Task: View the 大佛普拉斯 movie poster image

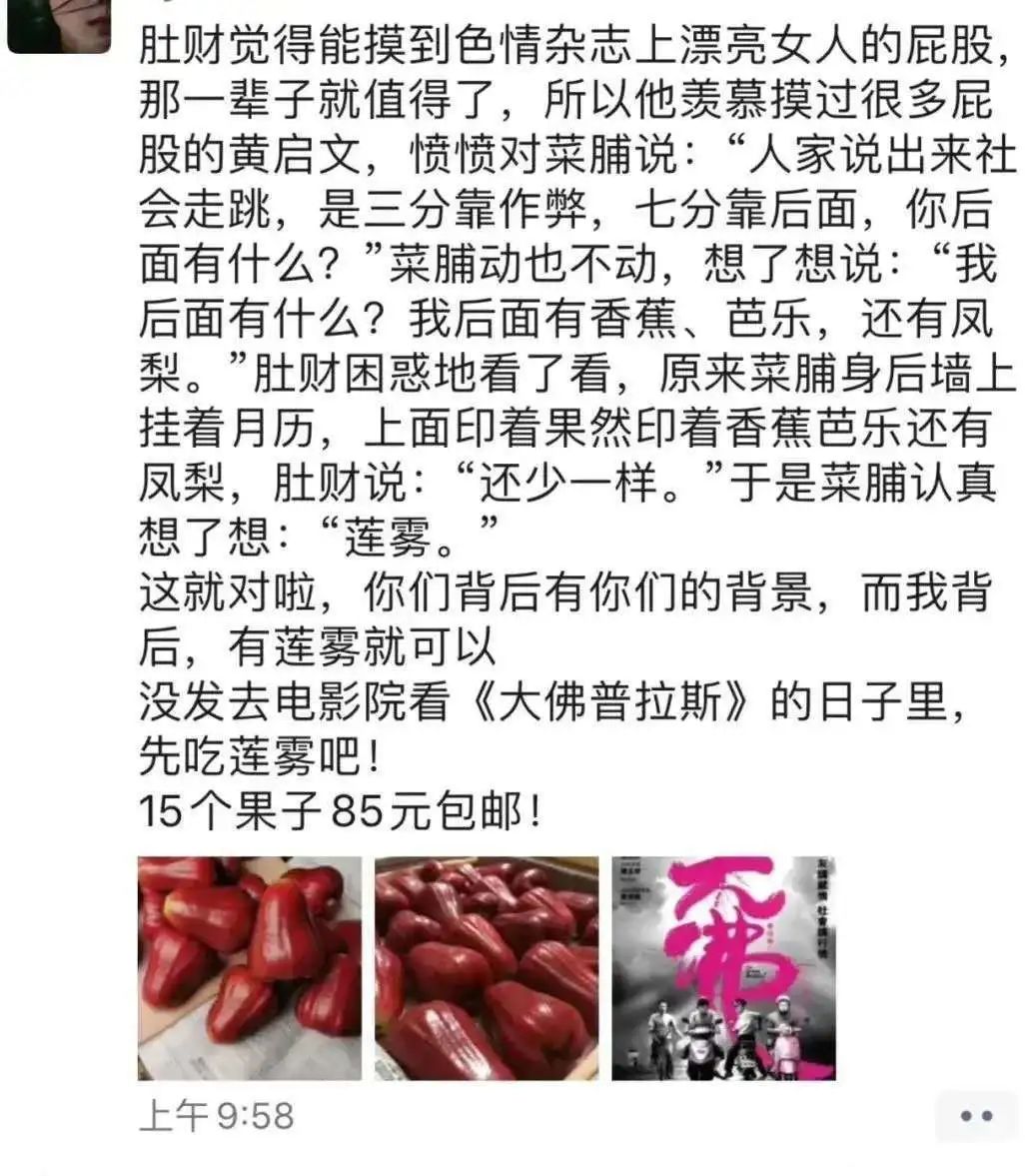Action: click(724, 969)
